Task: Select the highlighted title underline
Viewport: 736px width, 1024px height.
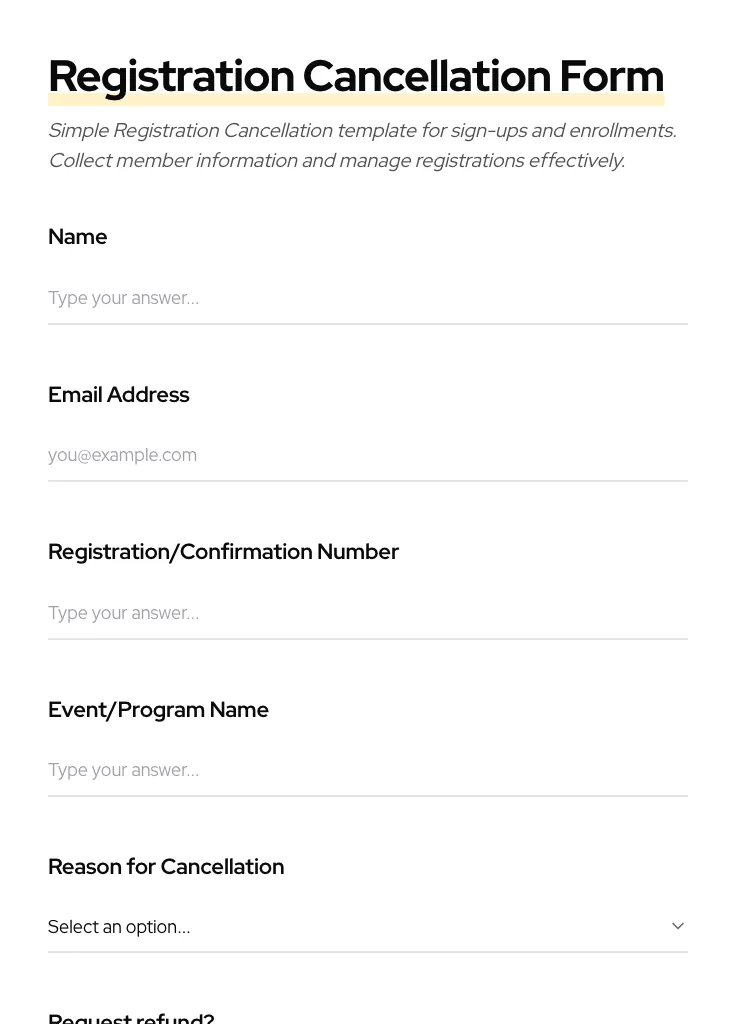Action: click(x=356, y=100)
